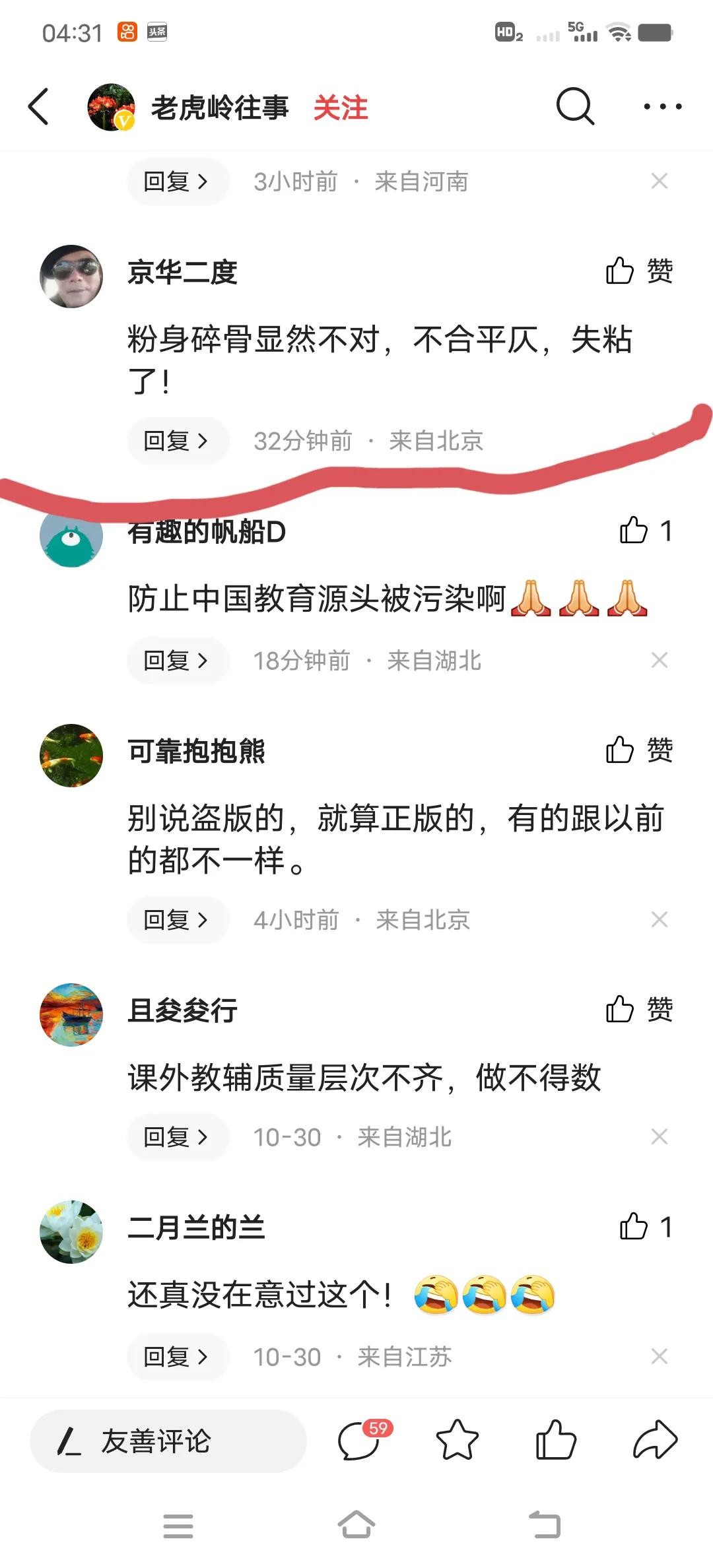Like 可靠抱抱熊's comment

click(638, 750)
